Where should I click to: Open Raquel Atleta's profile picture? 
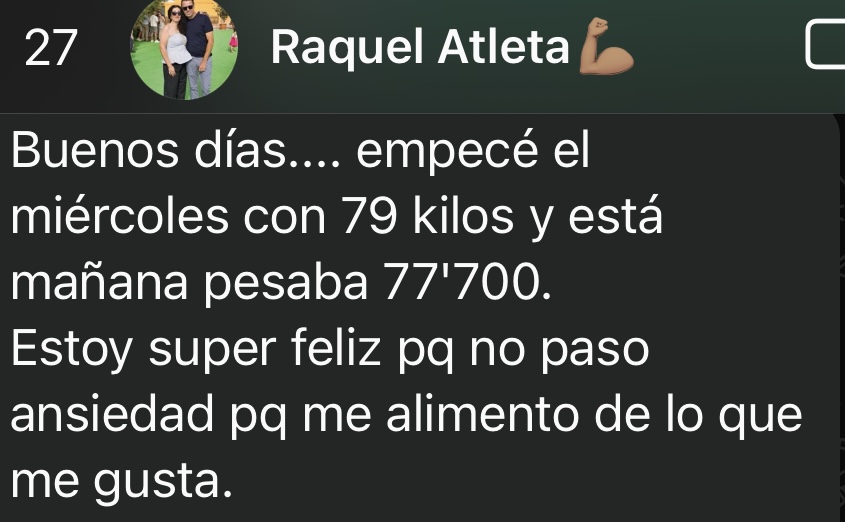(x=185, y=48)
